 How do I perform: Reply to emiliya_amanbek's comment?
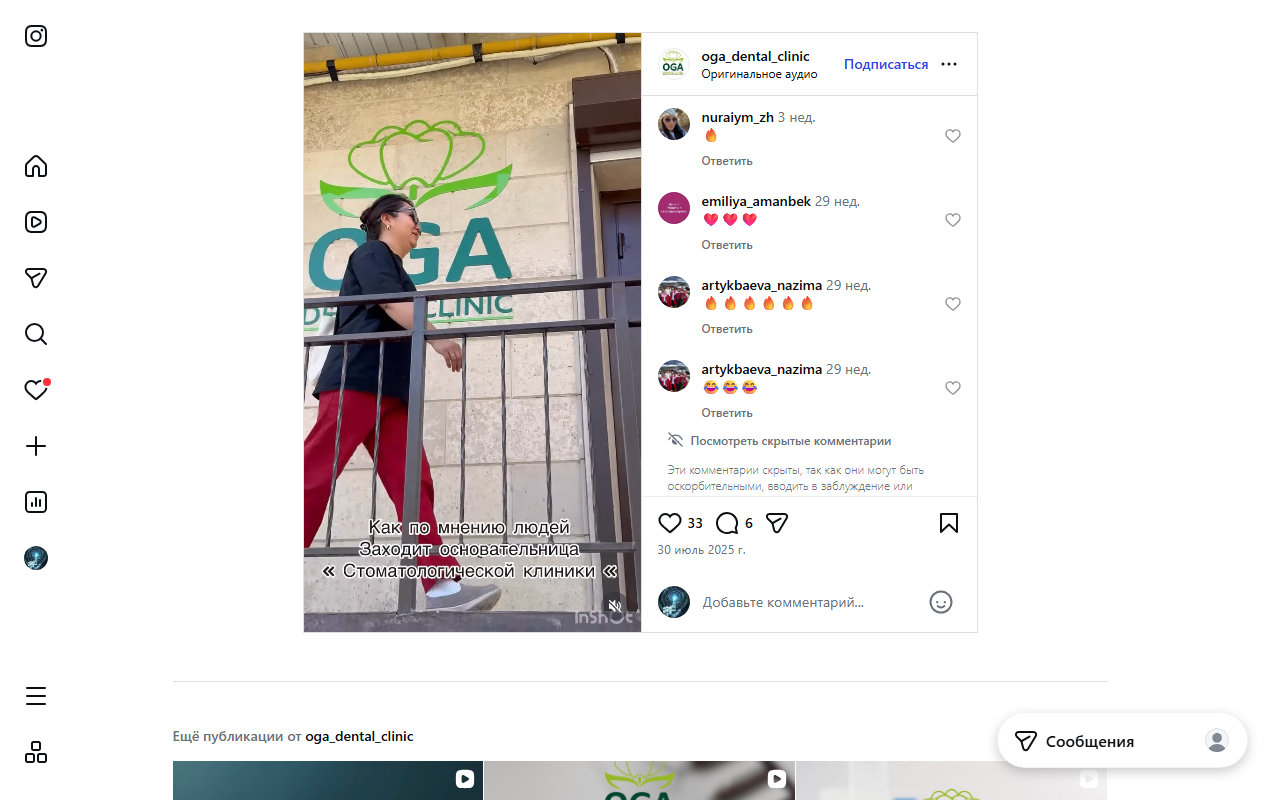(726, 245)
